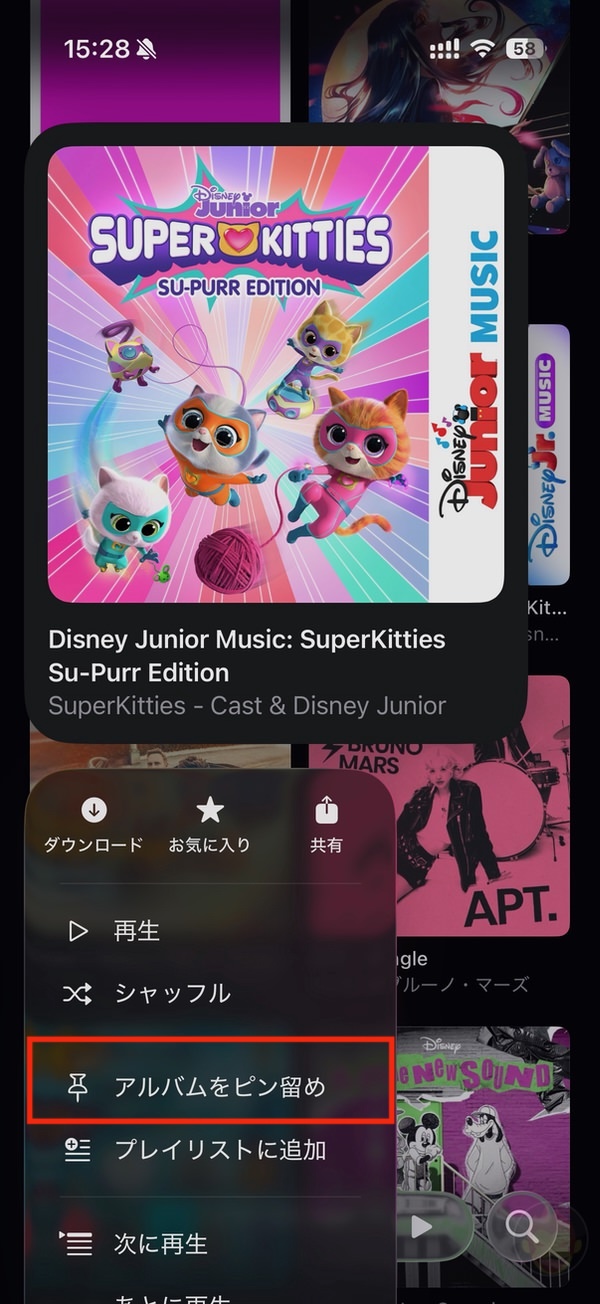Tap ダウンロード to download the album
This screenshot has height=1304, width=600.
point(94,824)
